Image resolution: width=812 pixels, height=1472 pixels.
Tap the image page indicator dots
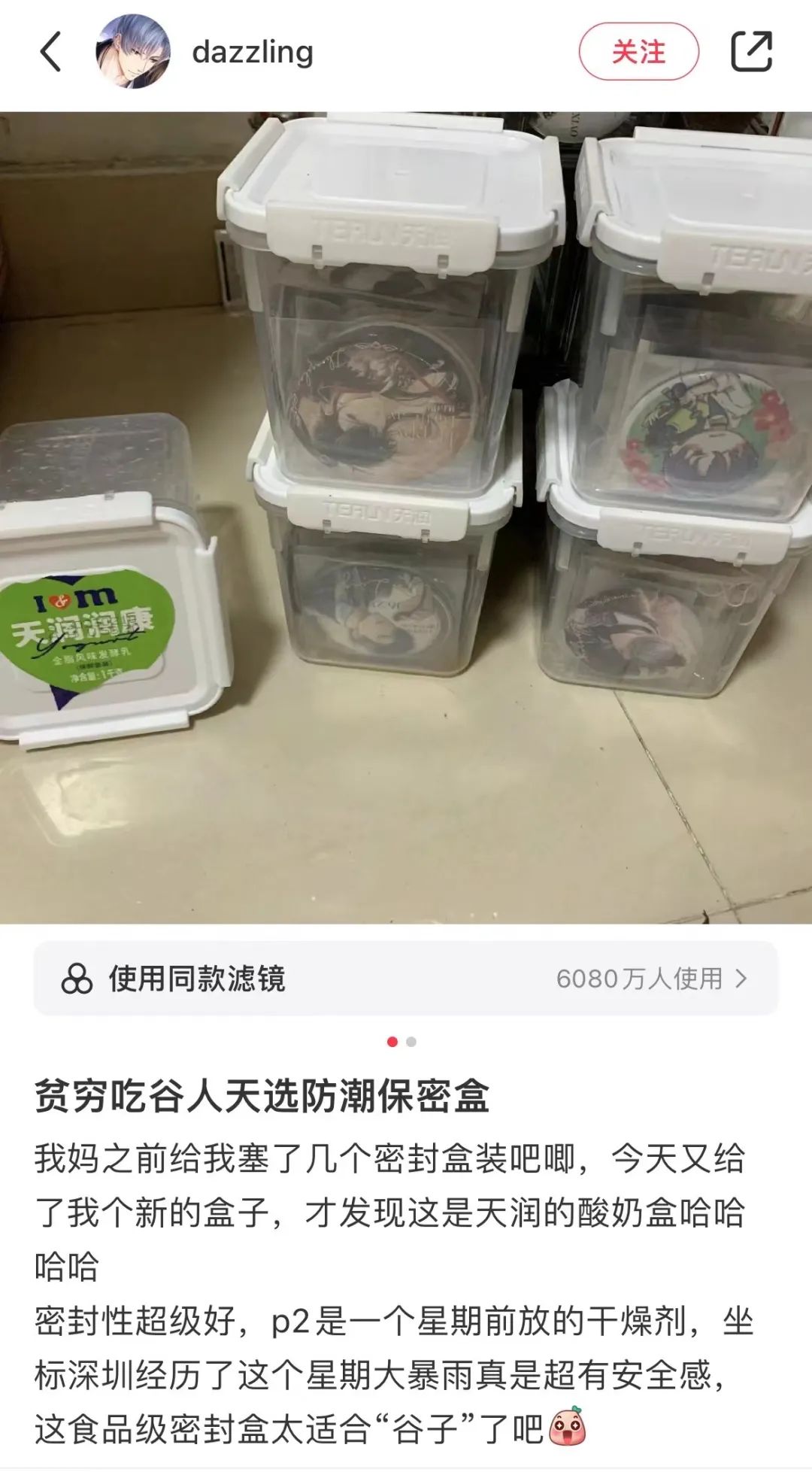coord(401,1042)
